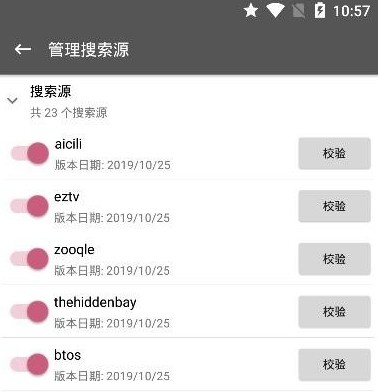
Task: Tap 校验 next to zooqle
Action: 334,259
